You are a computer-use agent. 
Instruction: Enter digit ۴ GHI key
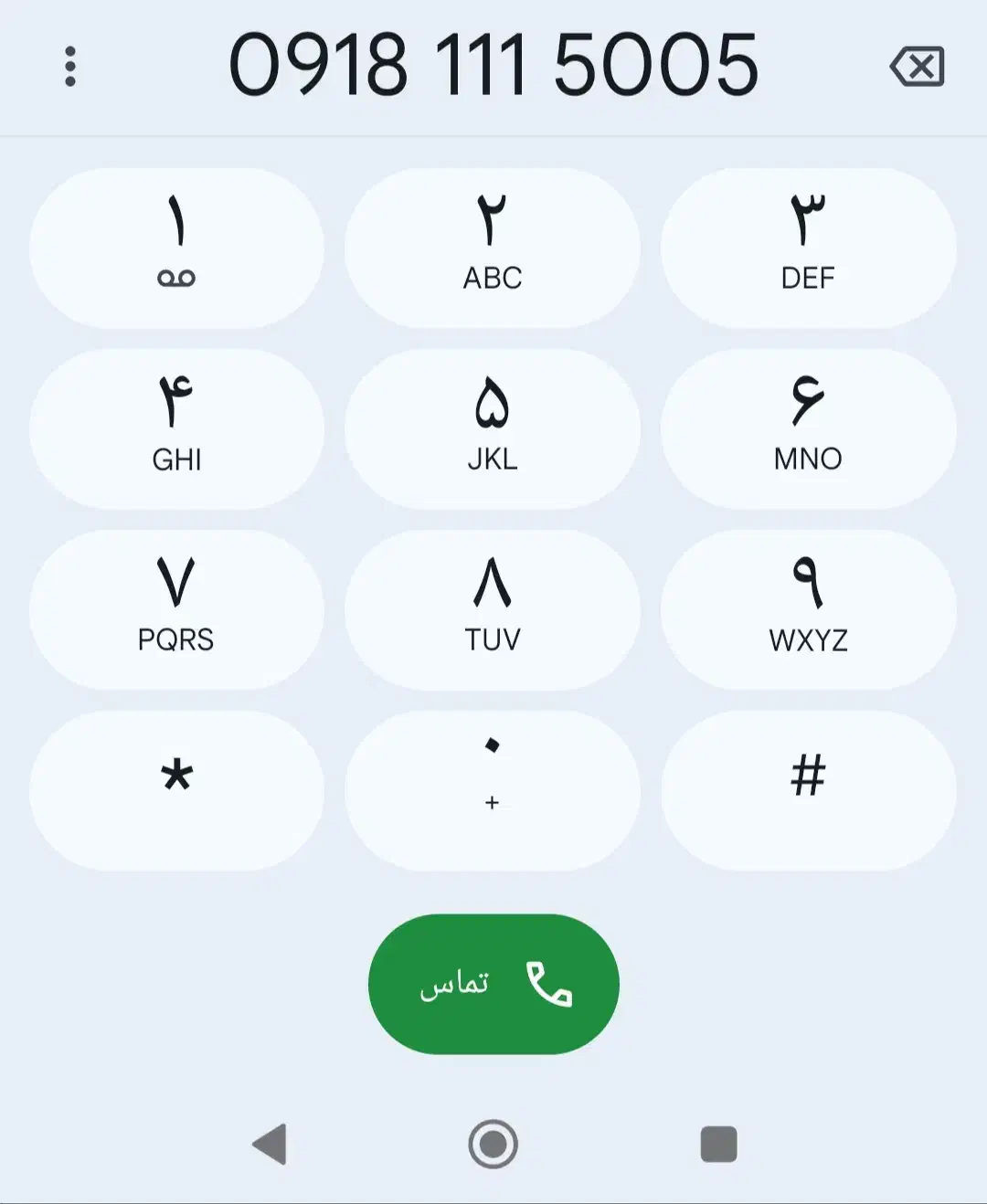tap(176, 428)
